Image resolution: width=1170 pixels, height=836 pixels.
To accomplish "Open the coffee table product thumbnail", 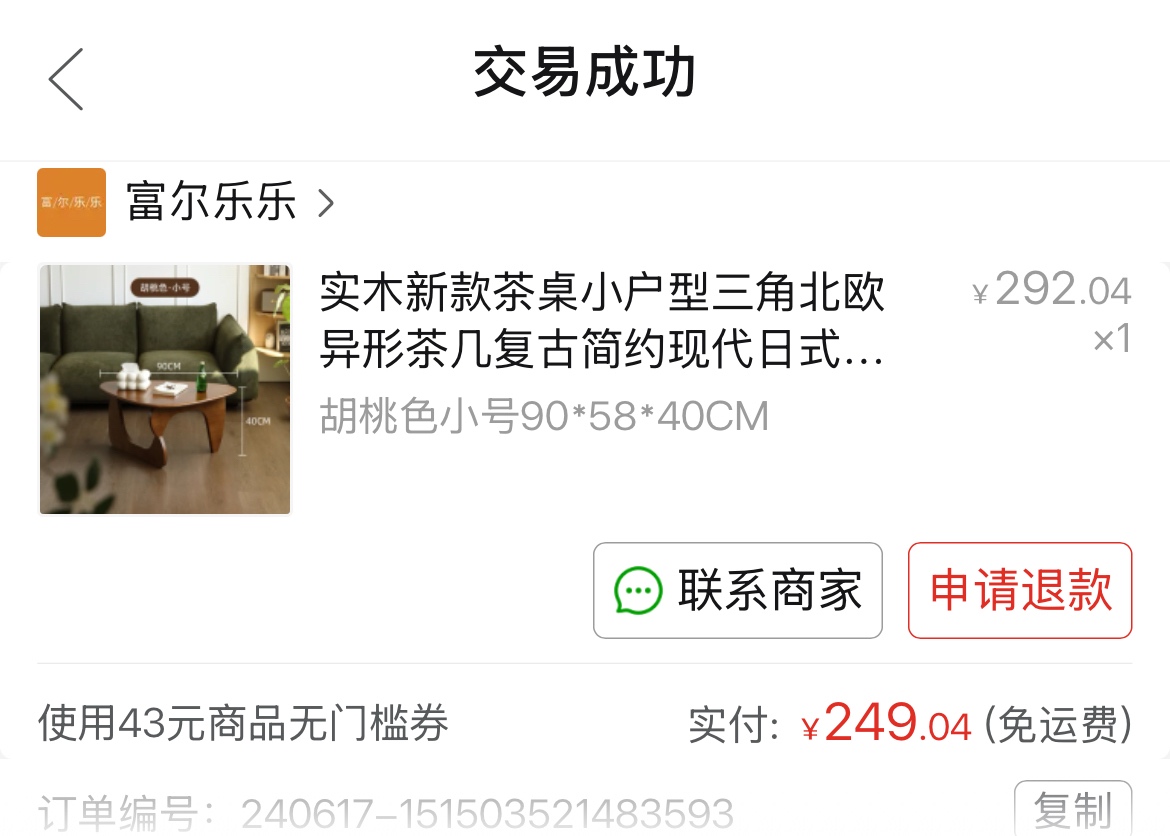I will pyautogui.click(x=165, y=389).
